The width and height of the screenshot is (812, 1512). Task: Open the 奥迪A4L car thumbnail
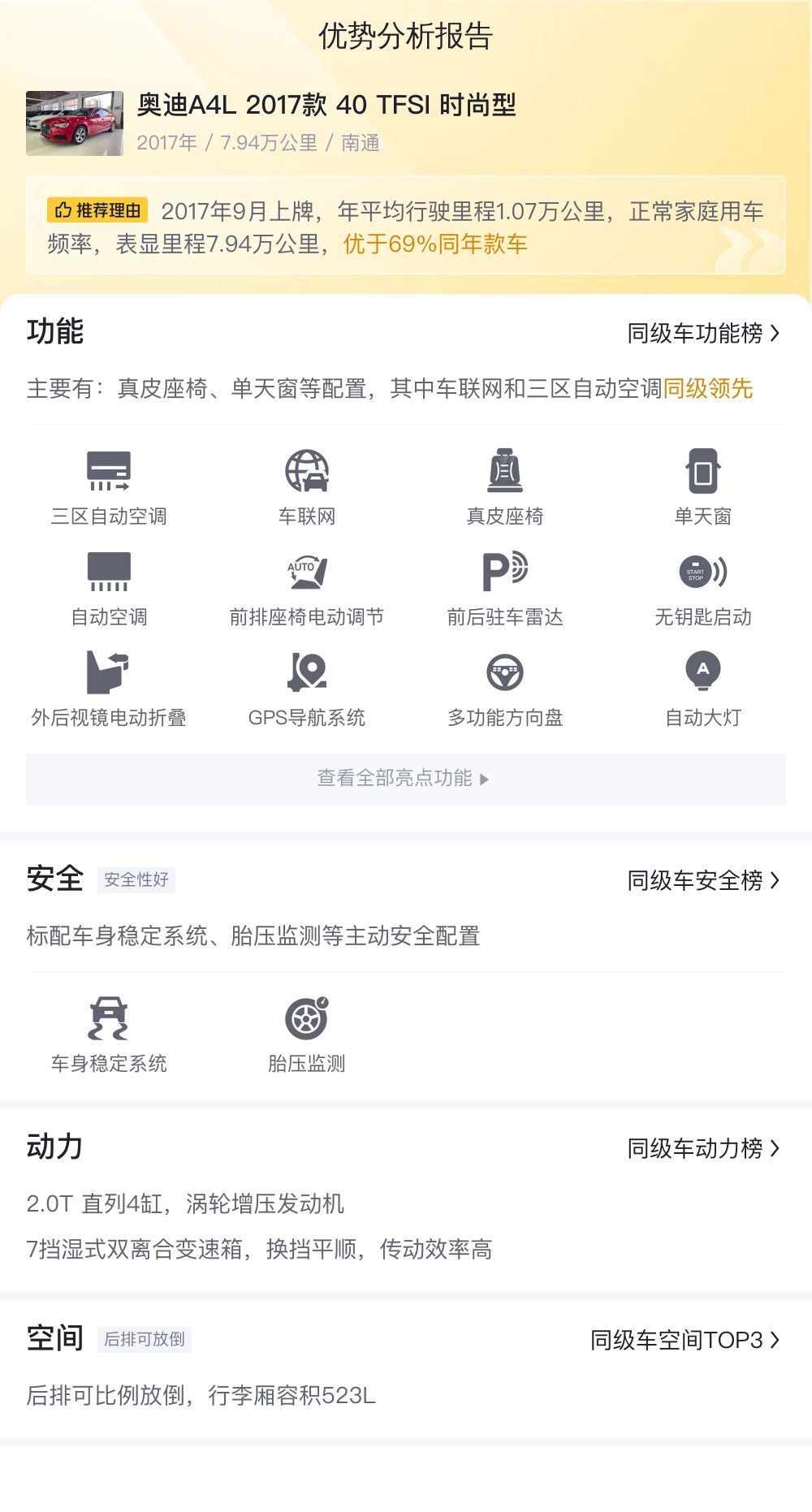pos(75,123)
